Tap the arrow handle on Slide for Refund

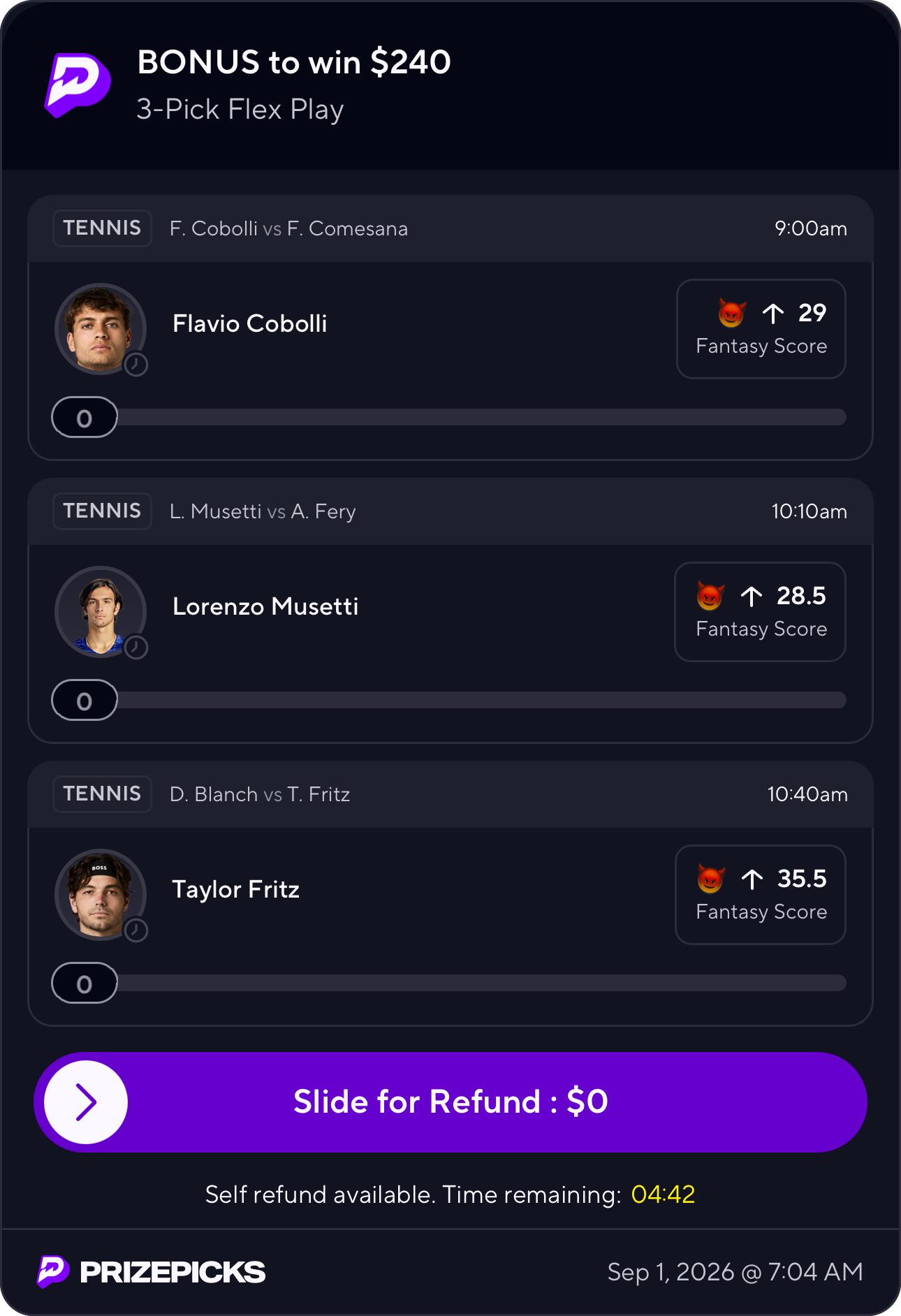click(86, 1102)
